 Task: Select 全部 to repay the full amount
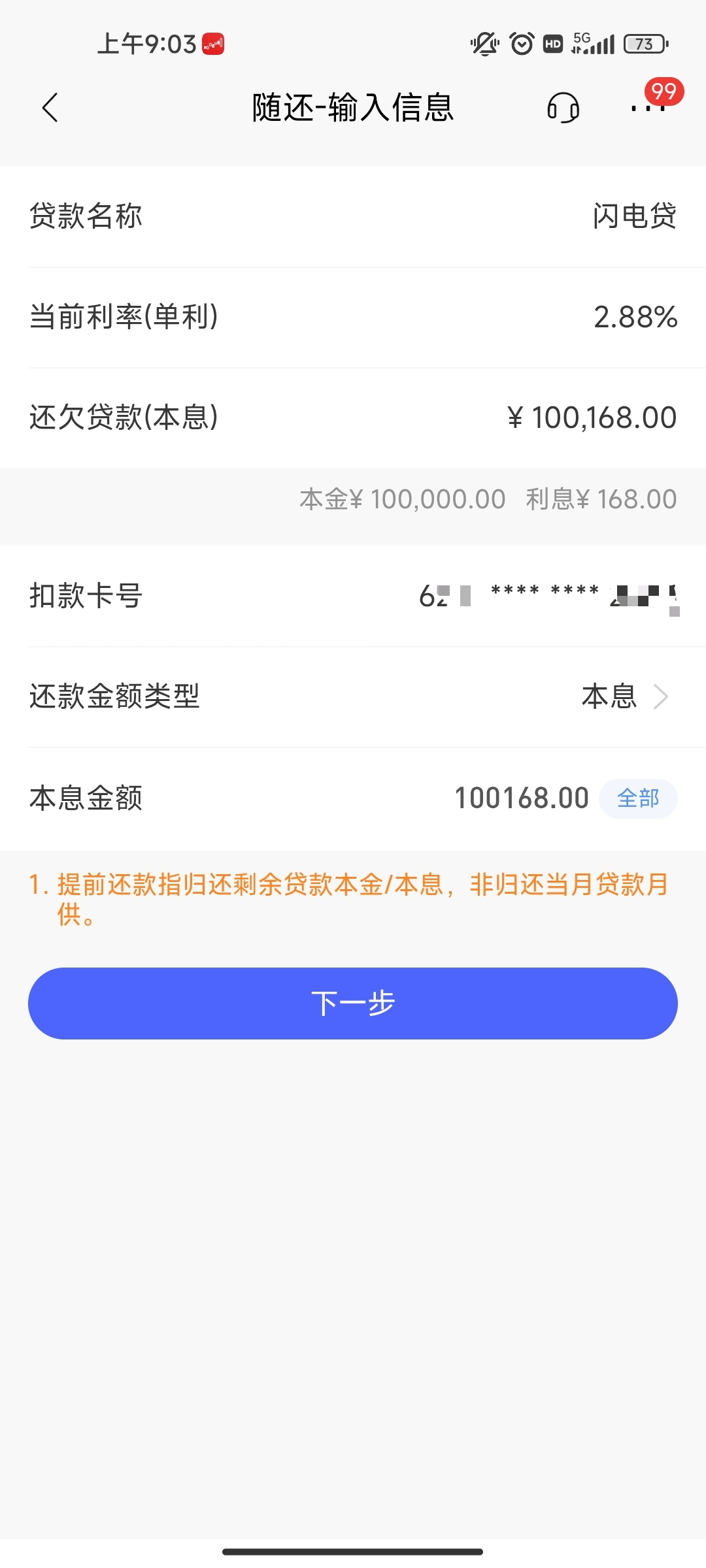(x=638, y=798)
